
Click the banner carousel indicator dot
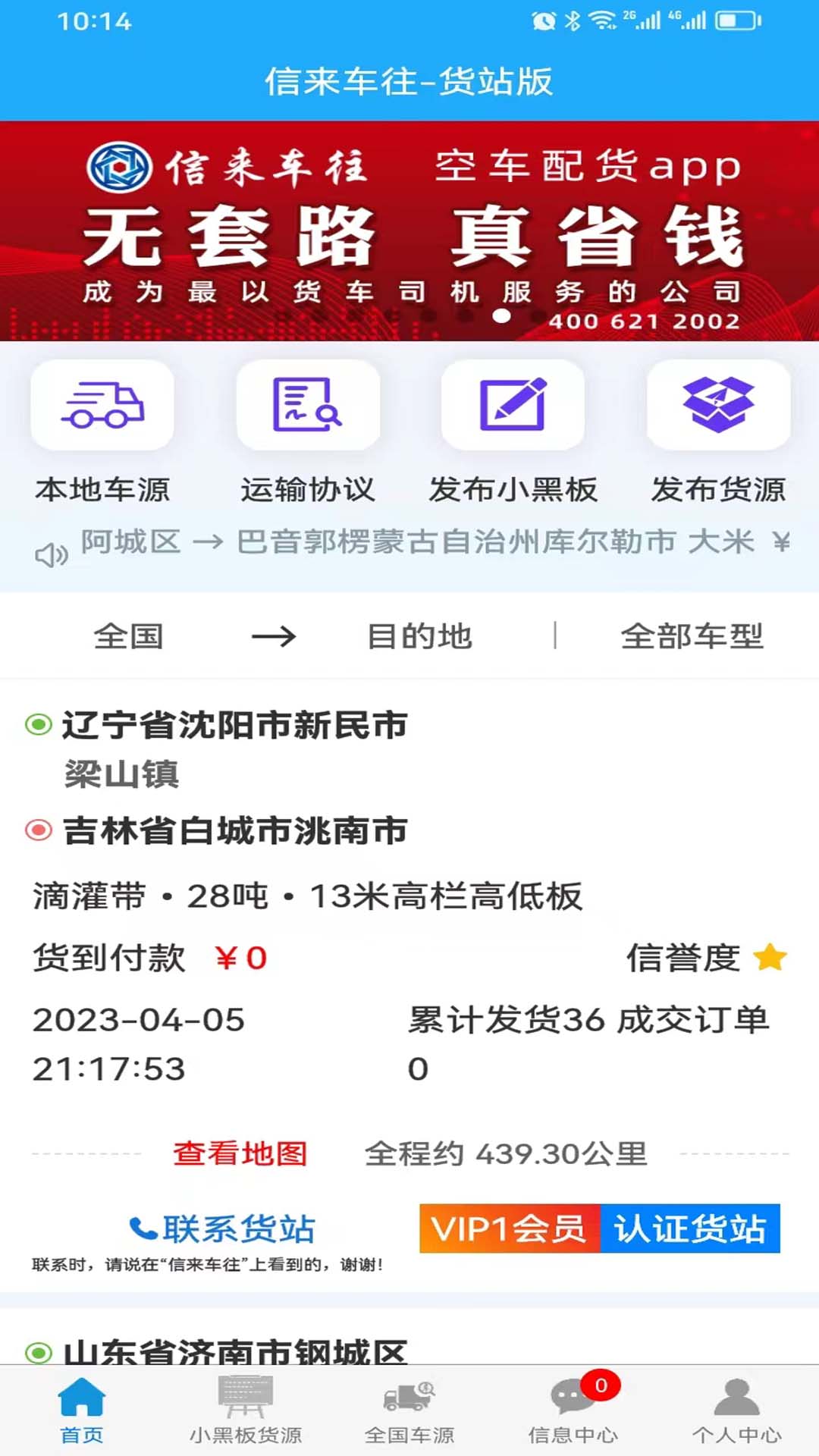(500, 314)
